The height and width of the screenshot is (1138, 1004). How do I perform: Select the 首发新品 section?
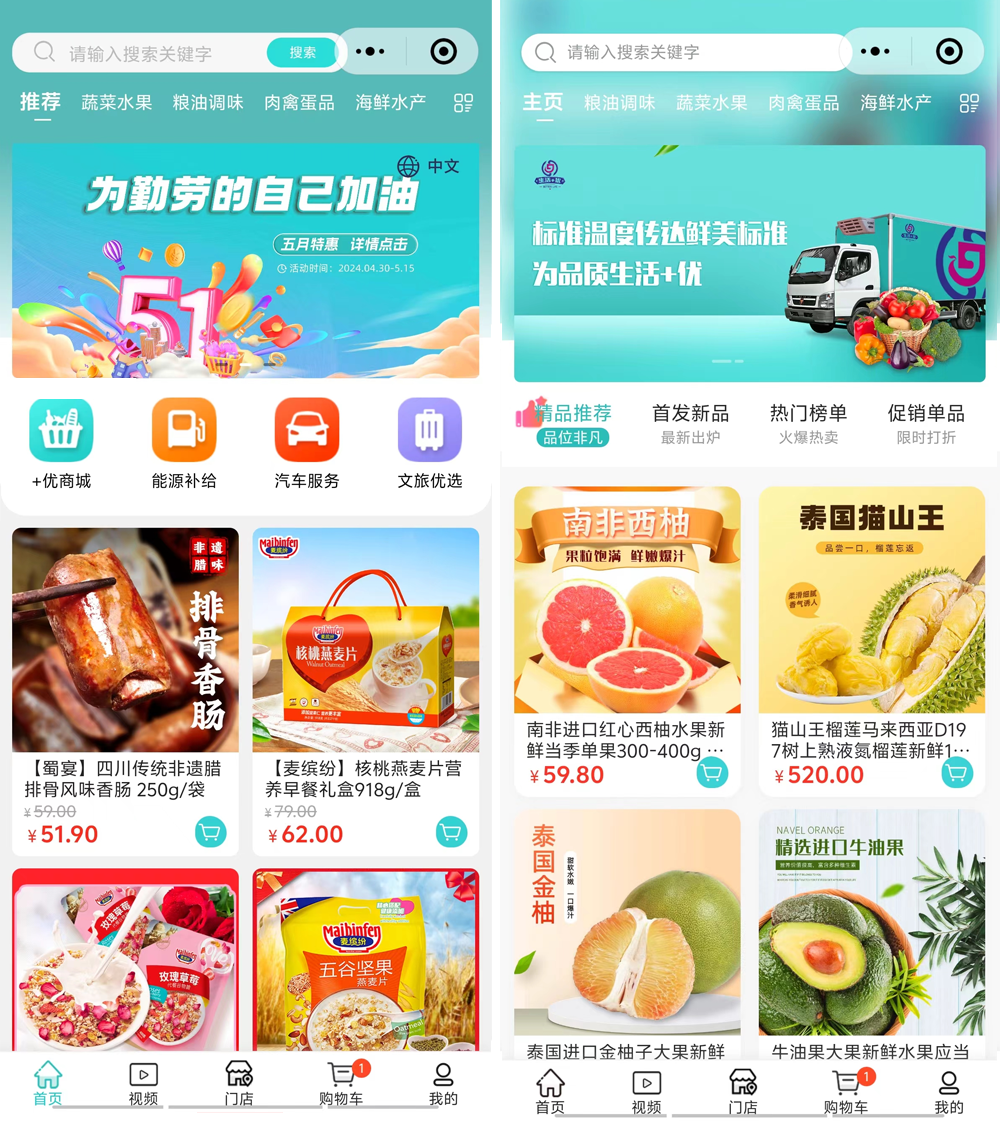pyautogui.click(x=690, y=423)
